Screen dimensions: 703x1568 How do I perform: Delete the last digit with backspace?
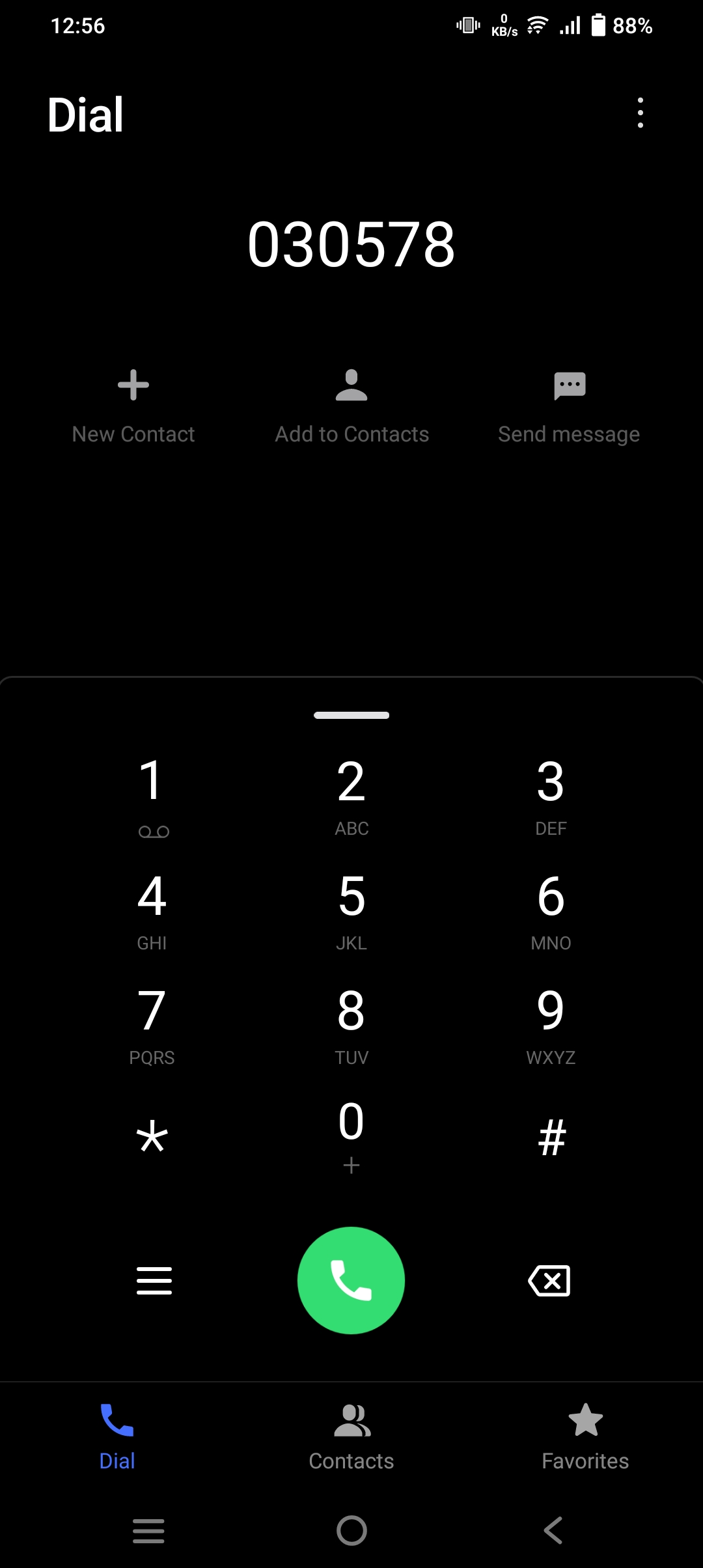549,1281
